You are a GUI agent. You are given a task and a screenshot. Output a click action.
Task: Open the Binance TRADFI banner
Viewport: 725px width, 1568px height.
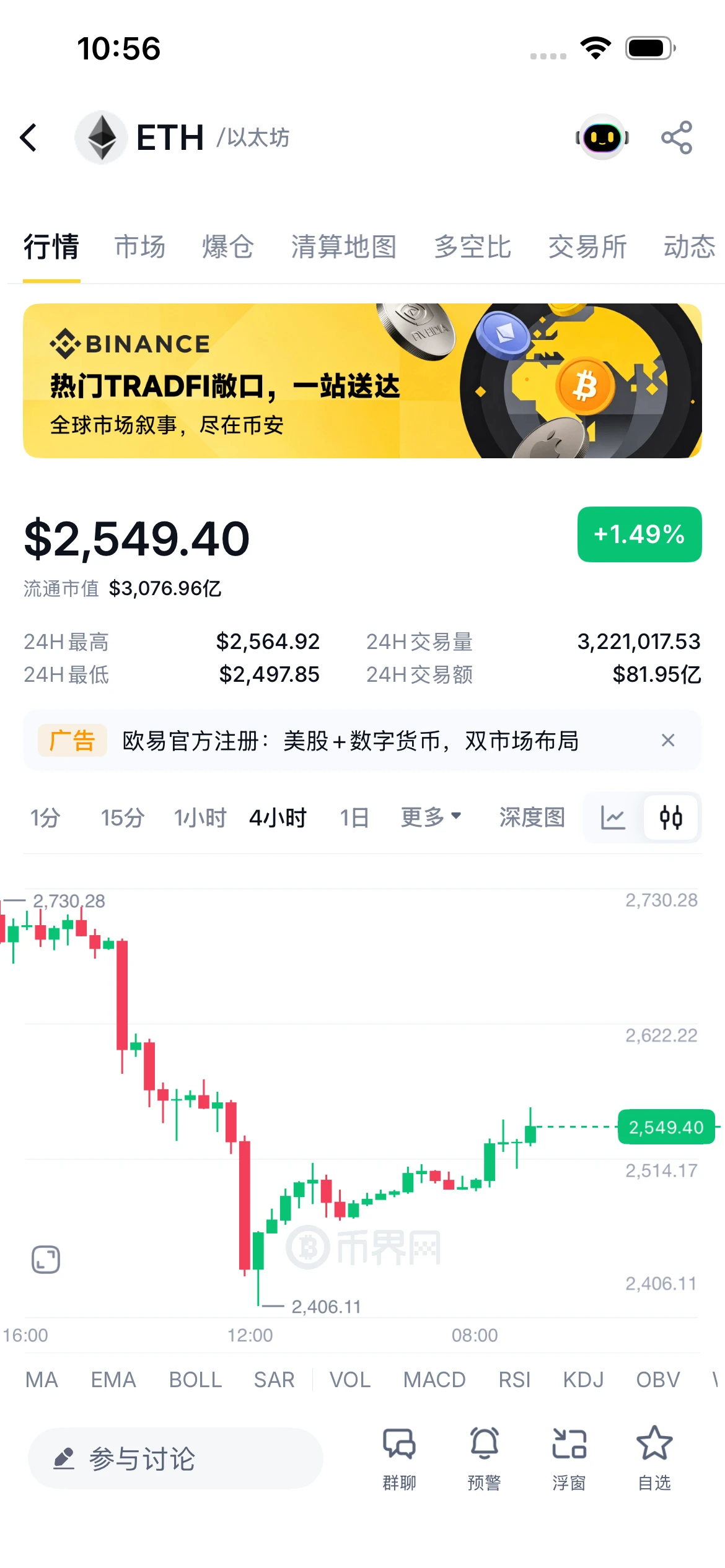(x=362, y=381)
